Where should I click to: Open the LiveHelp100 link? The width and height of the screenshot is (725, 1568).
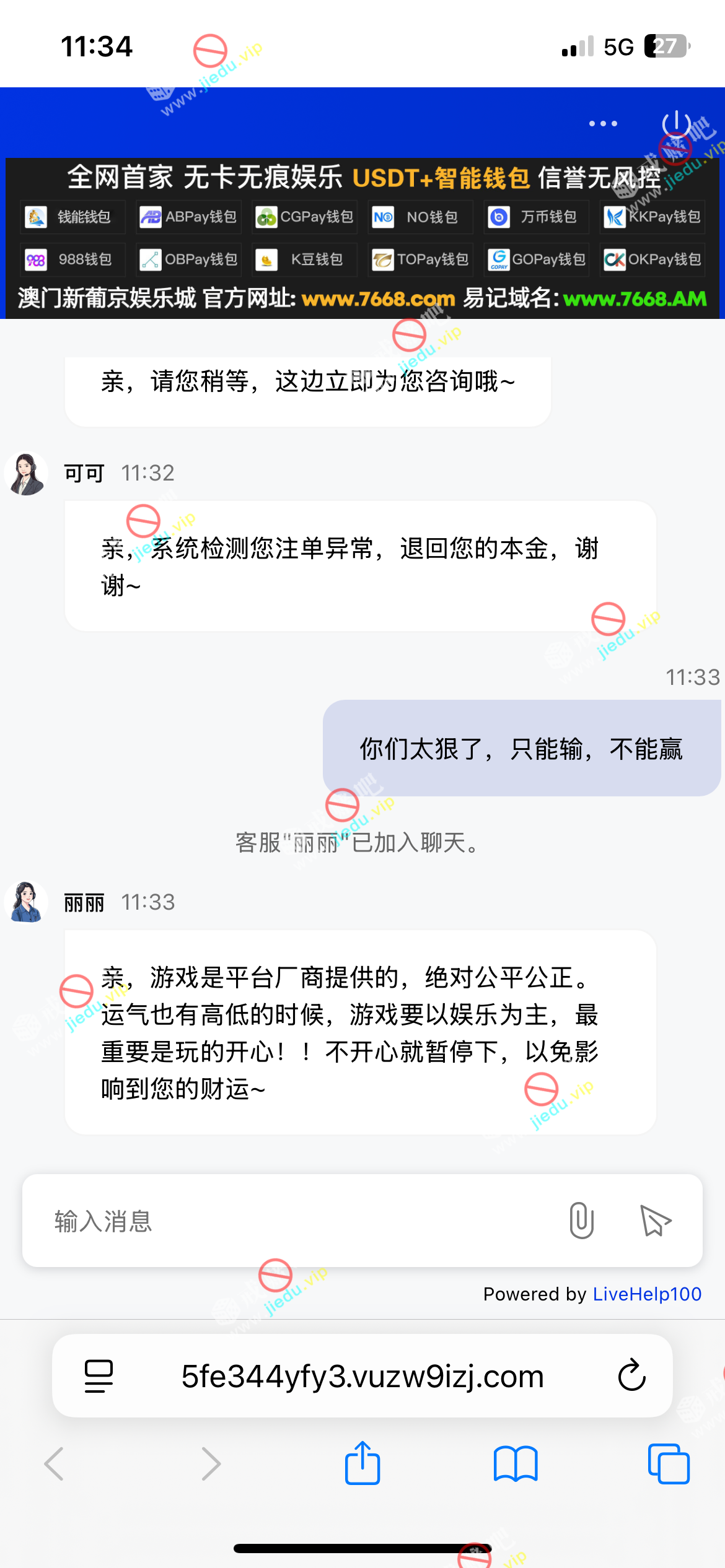tap(647, 1294)
